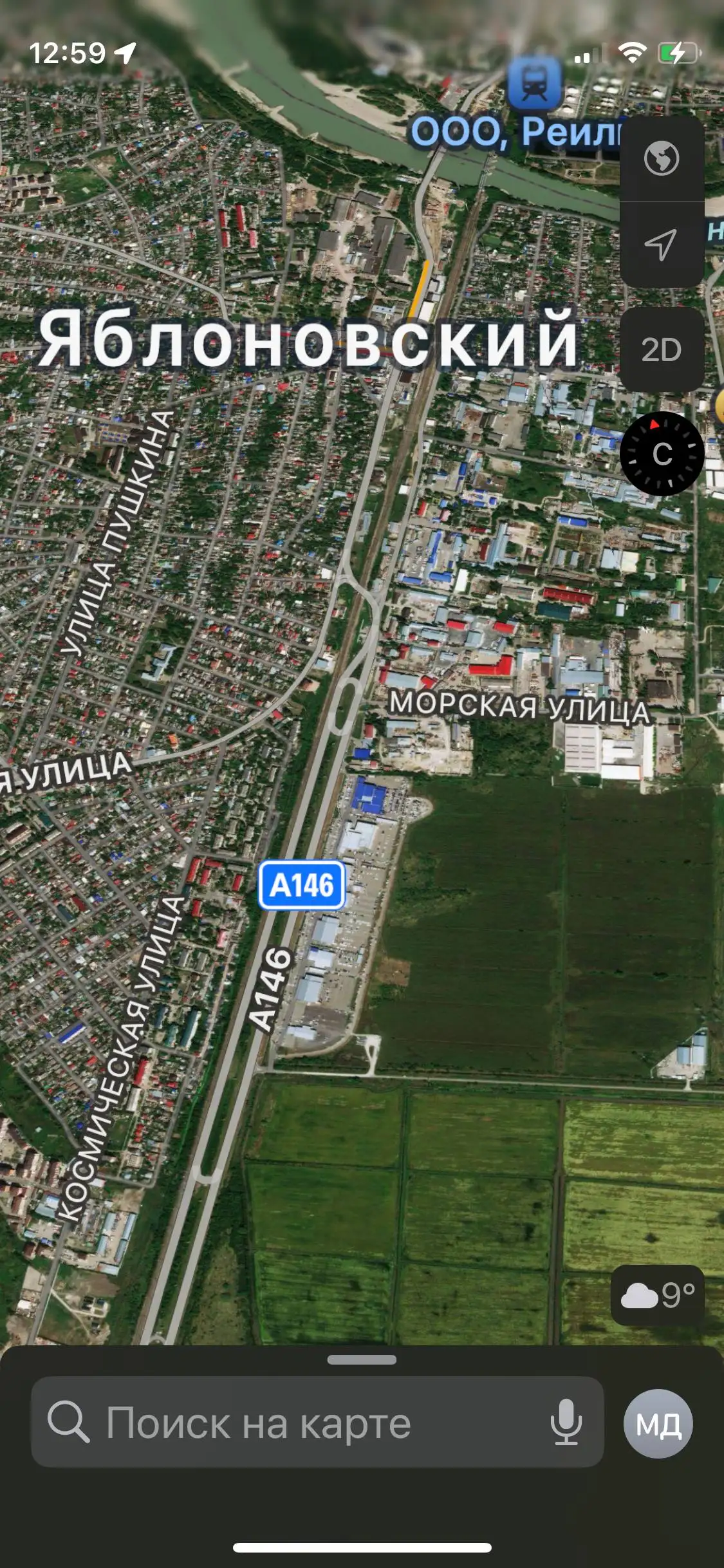
Task: Expand the search panel grabber handle
Action: 362,1360
